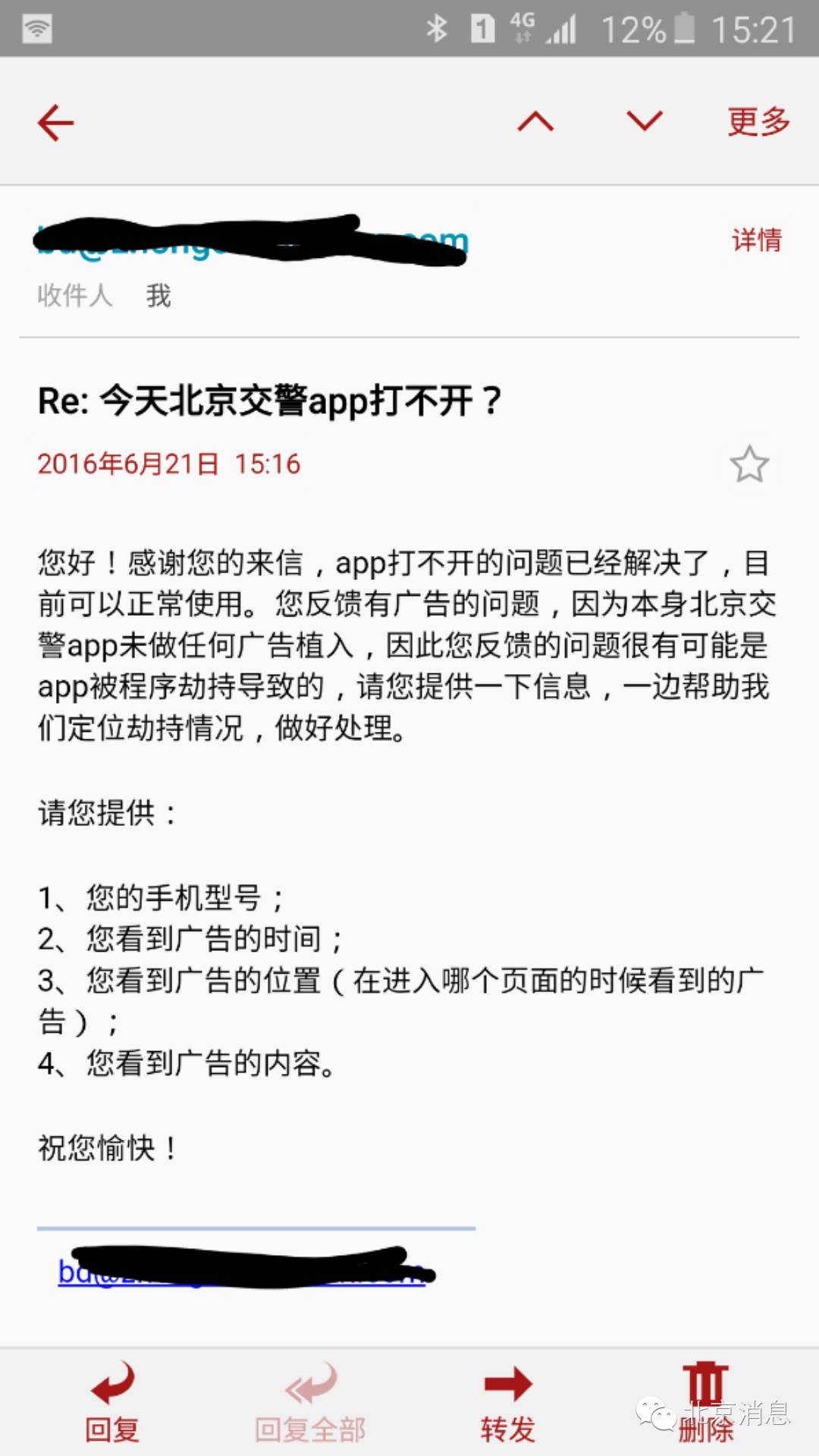Tap 回复 to reply
This screenshot has height=1456, width=819.
[112, 1401]
